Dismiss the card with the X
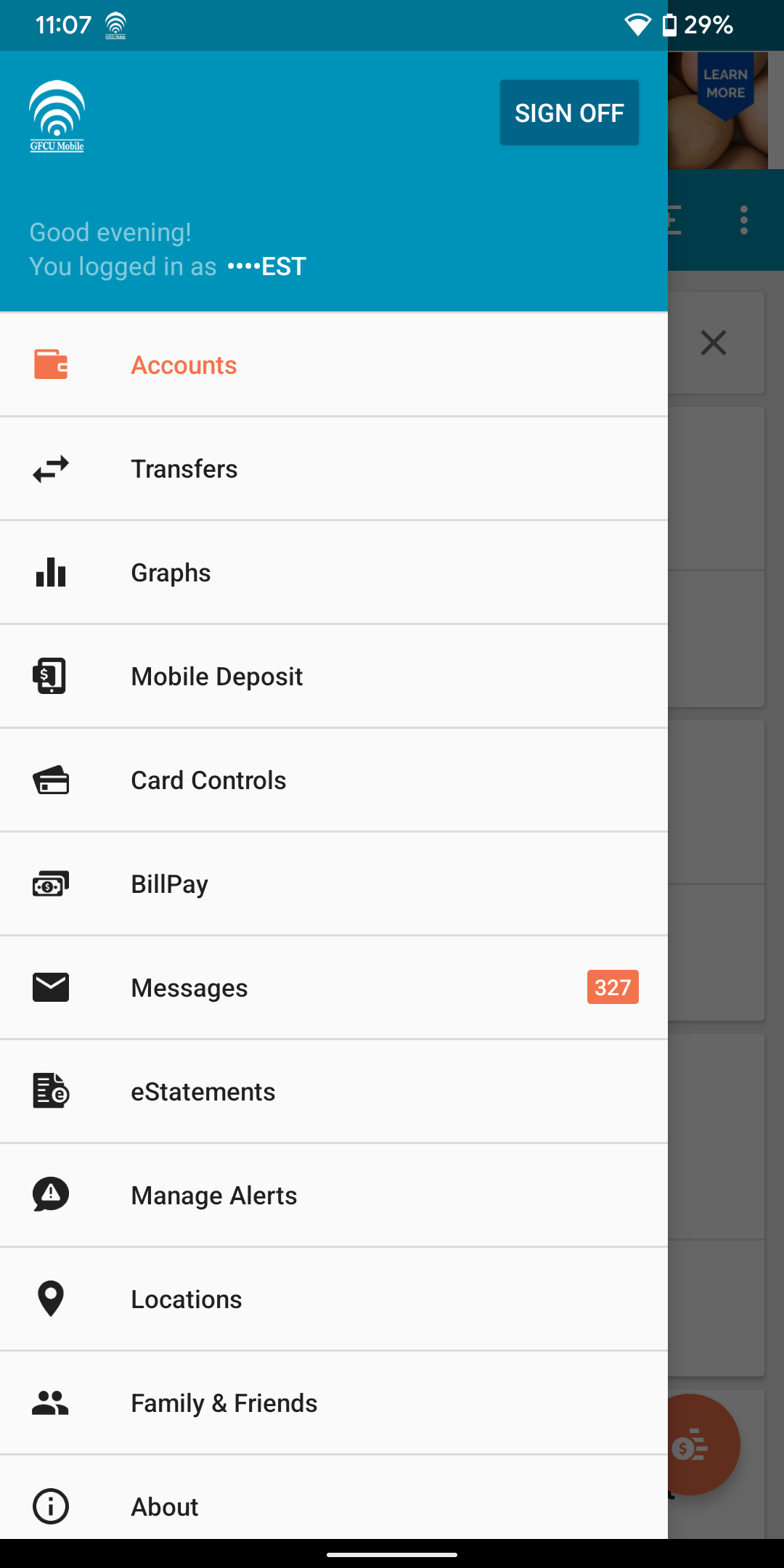Image resolution: width=784 pixels, height=1568 pixels. (x=714, y=343)
